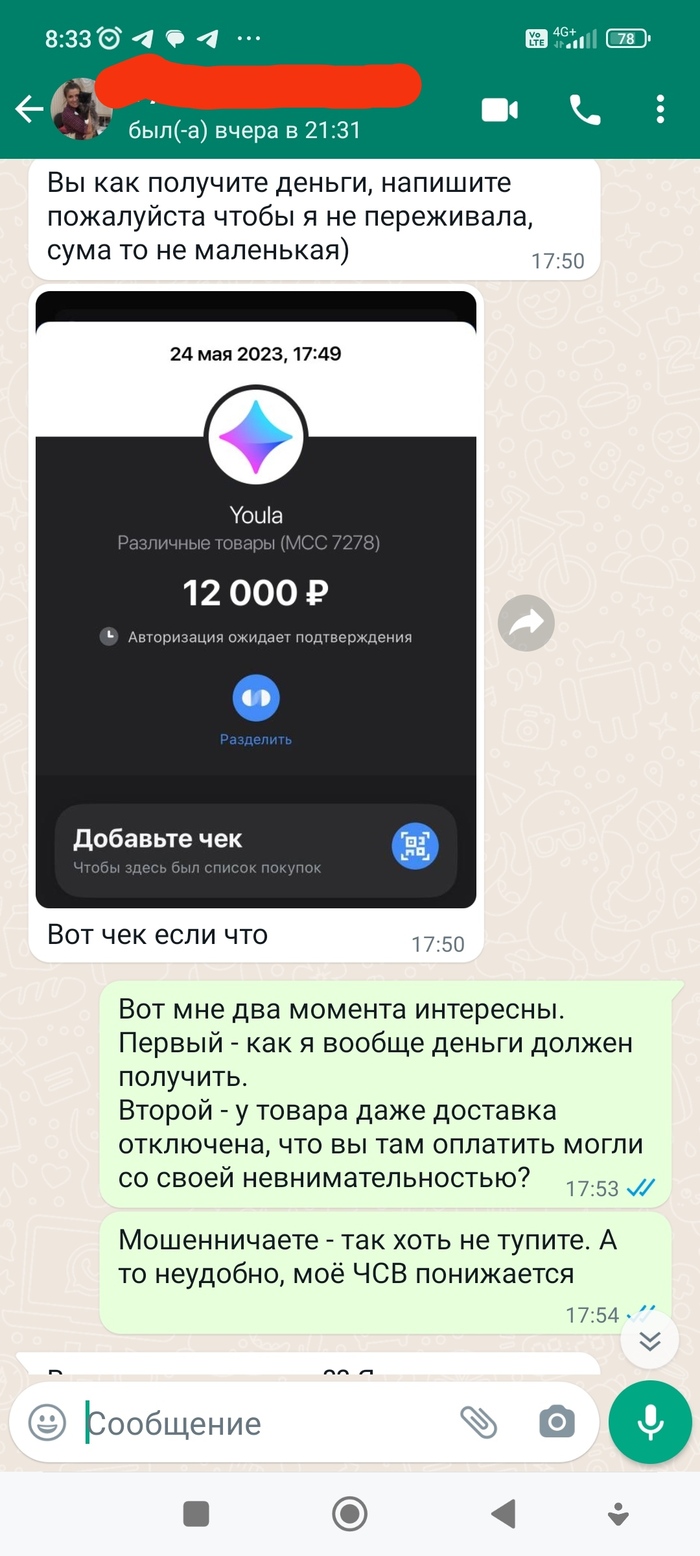The height and width of the screenshot is (1556, 700).
Task: Go back to the chat list
Action: coord(28,110)
